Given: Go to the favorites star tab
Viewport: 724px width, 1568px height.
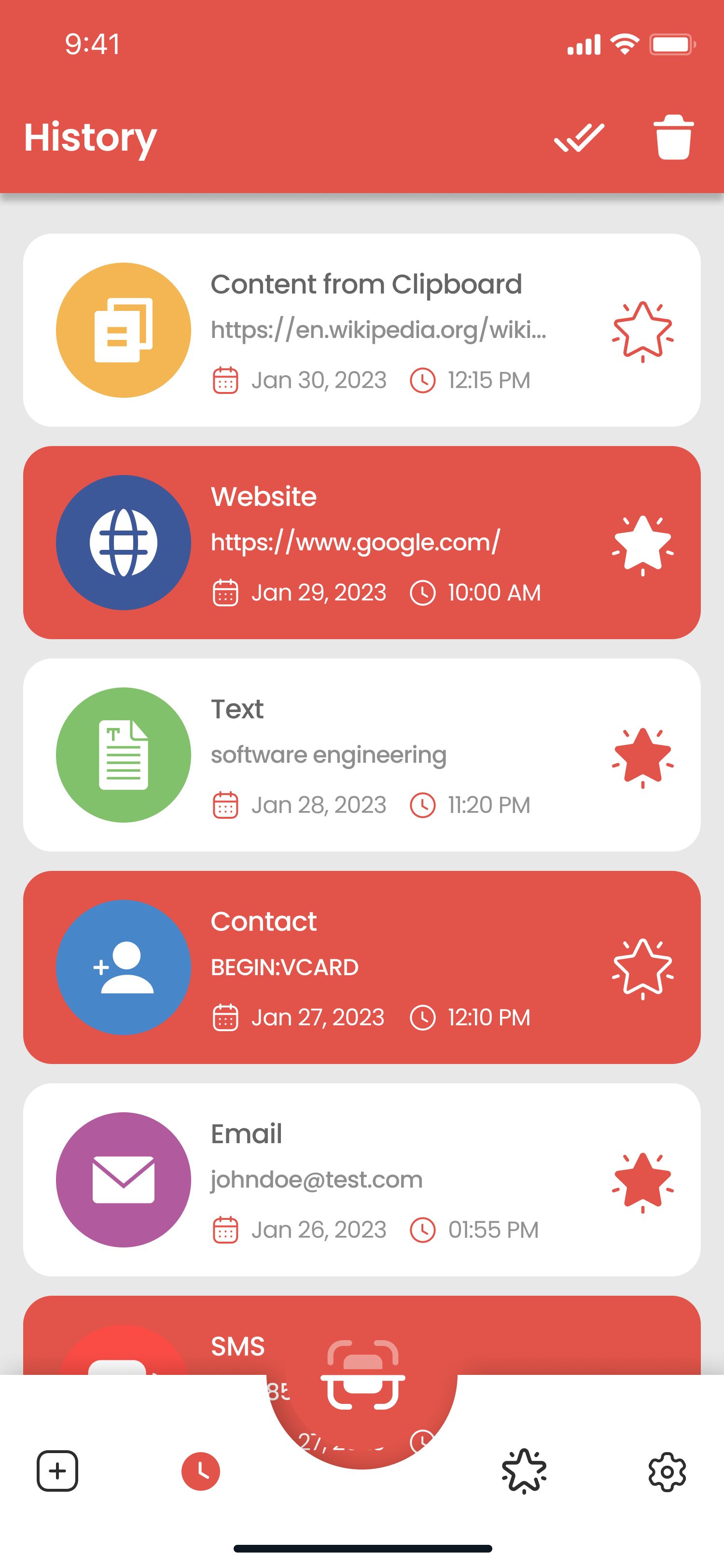Looking at the screenshot, I should 524,1471.
